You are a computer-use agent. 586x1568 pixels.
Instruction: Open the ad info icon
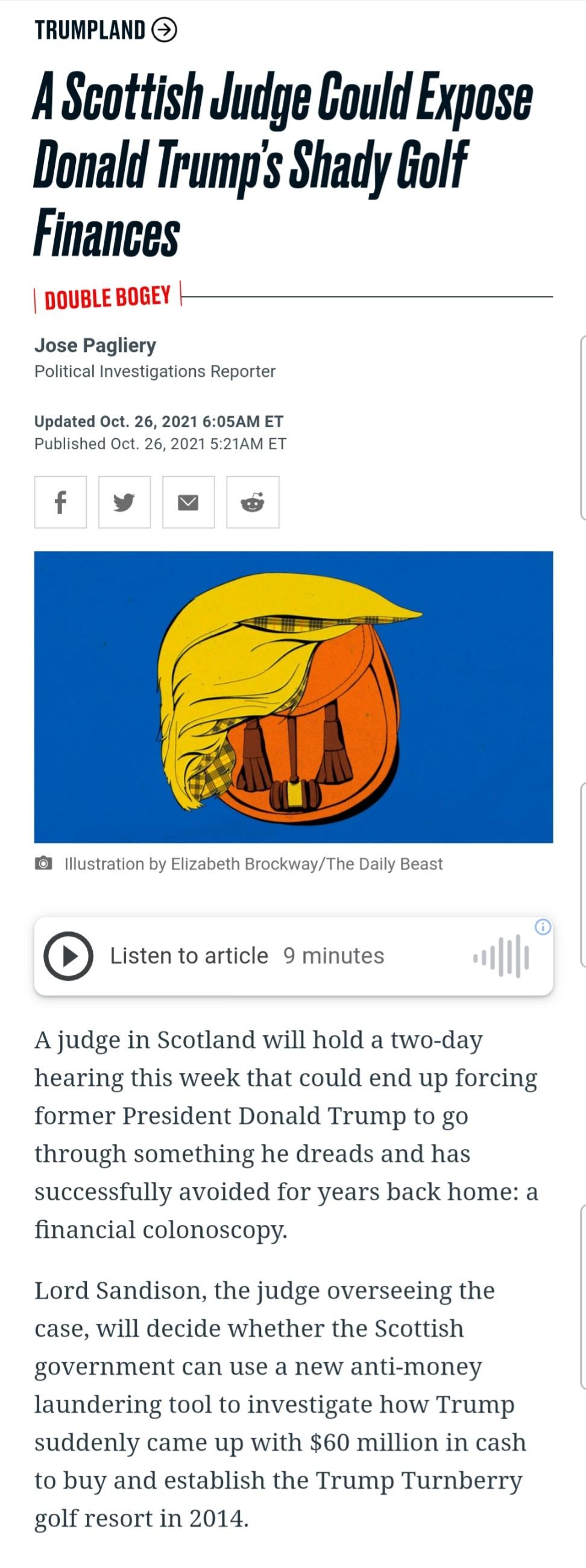coord(542,927)
